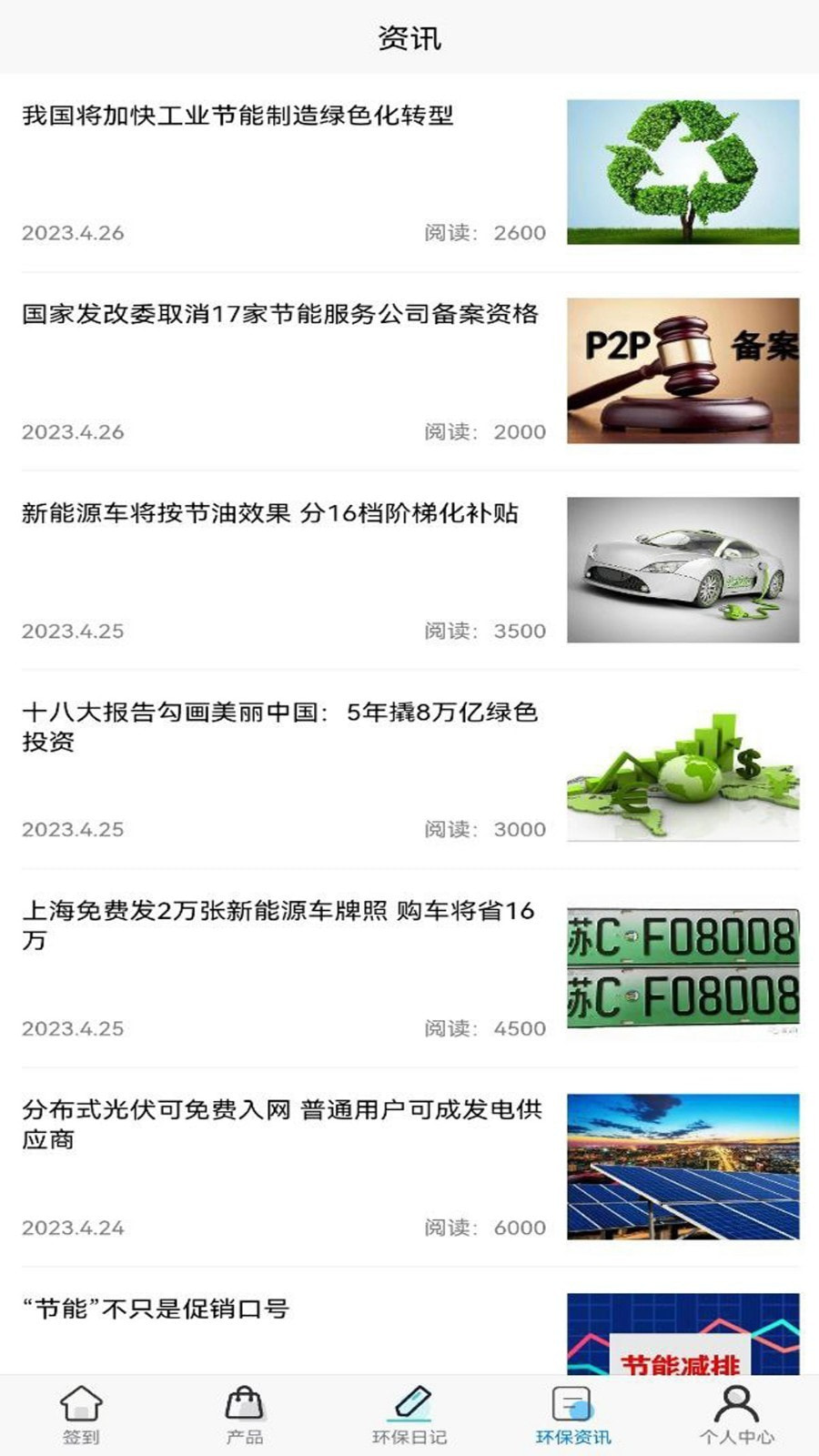
Task: Tap the white electric car picture
Action: pos(683,569)
